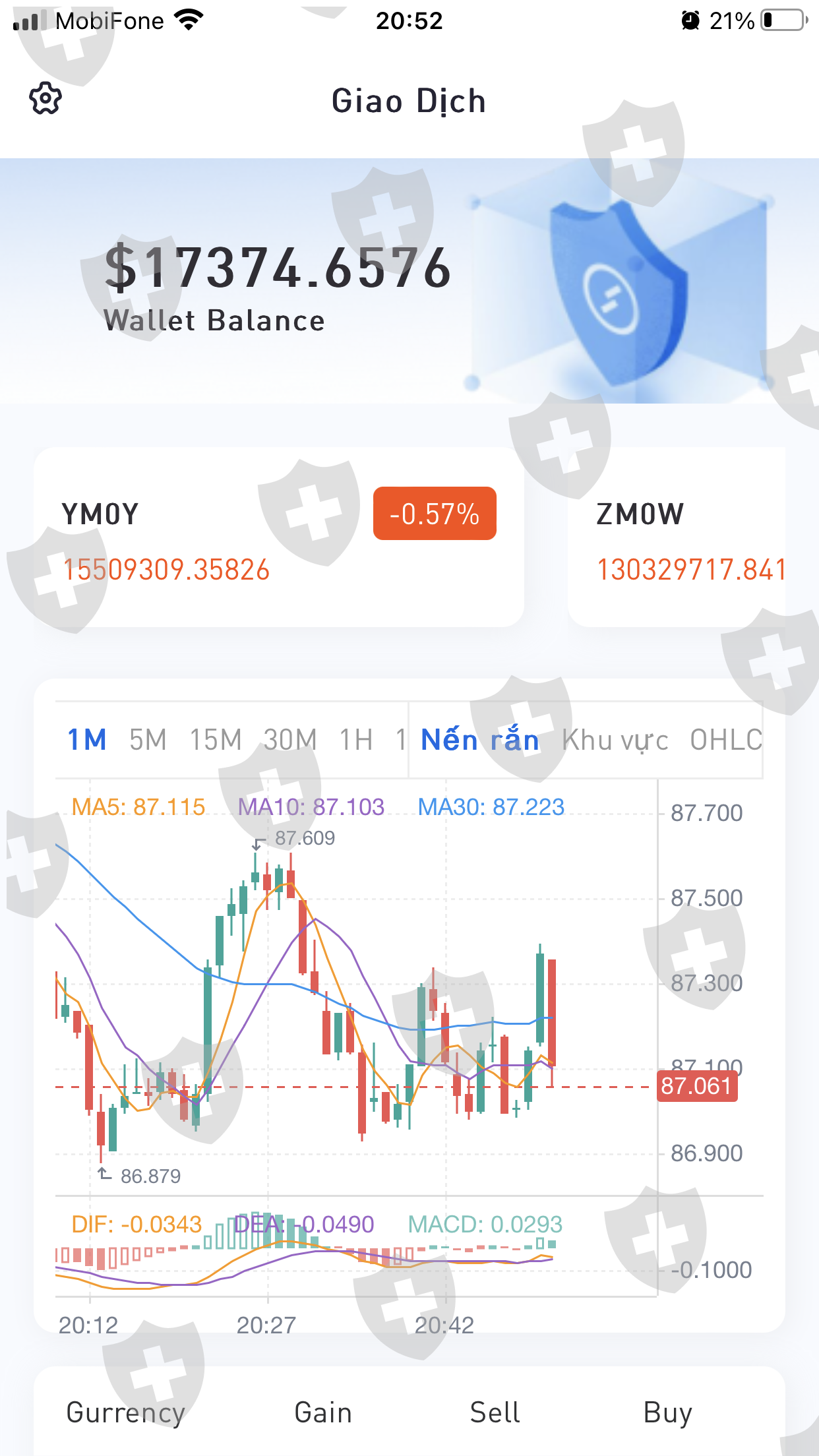Switch chart to 15M interval
Screen dimensions: 819x1456
(x=216, y=740)
